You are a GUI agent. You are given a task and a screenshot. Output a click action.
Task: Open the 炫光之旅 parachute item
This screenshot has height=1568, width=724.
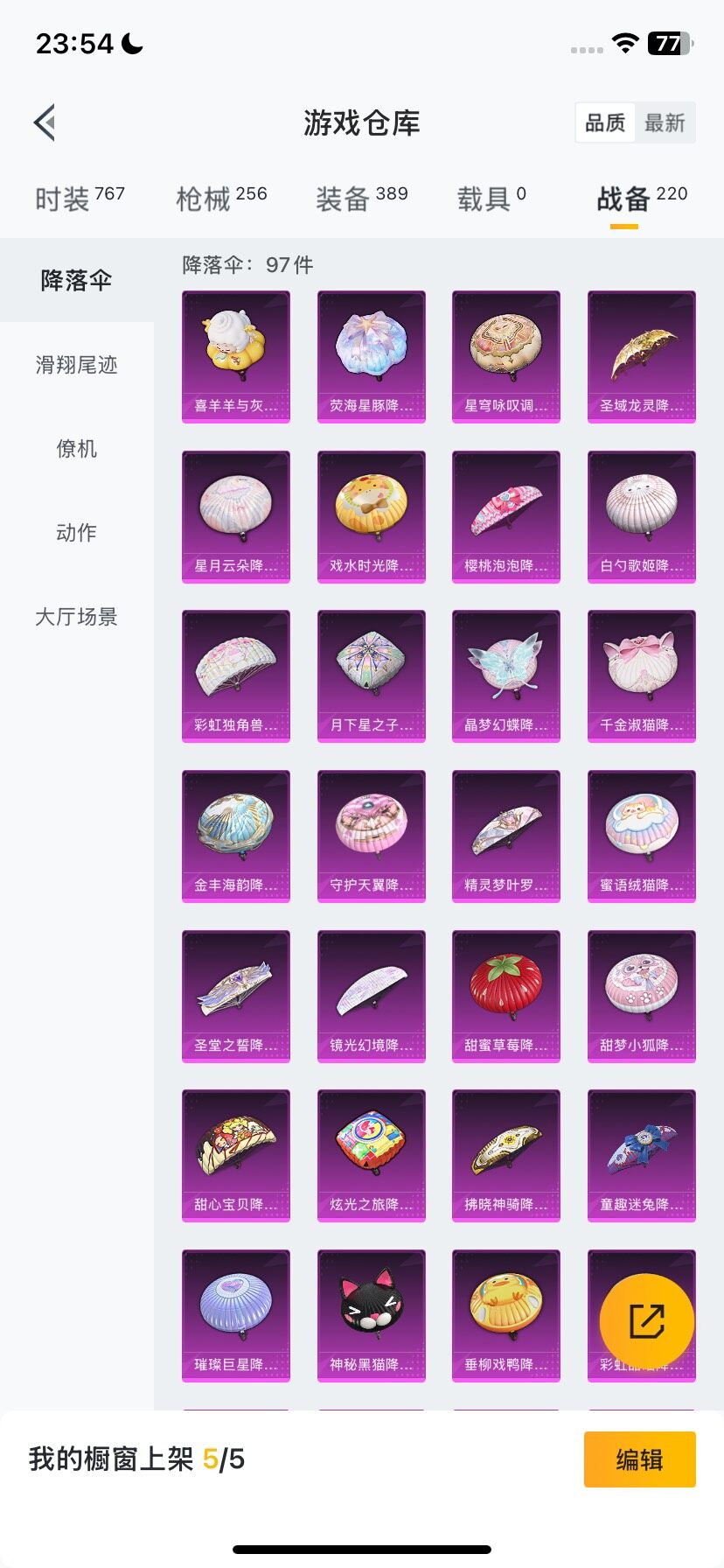click(372, 1155)
